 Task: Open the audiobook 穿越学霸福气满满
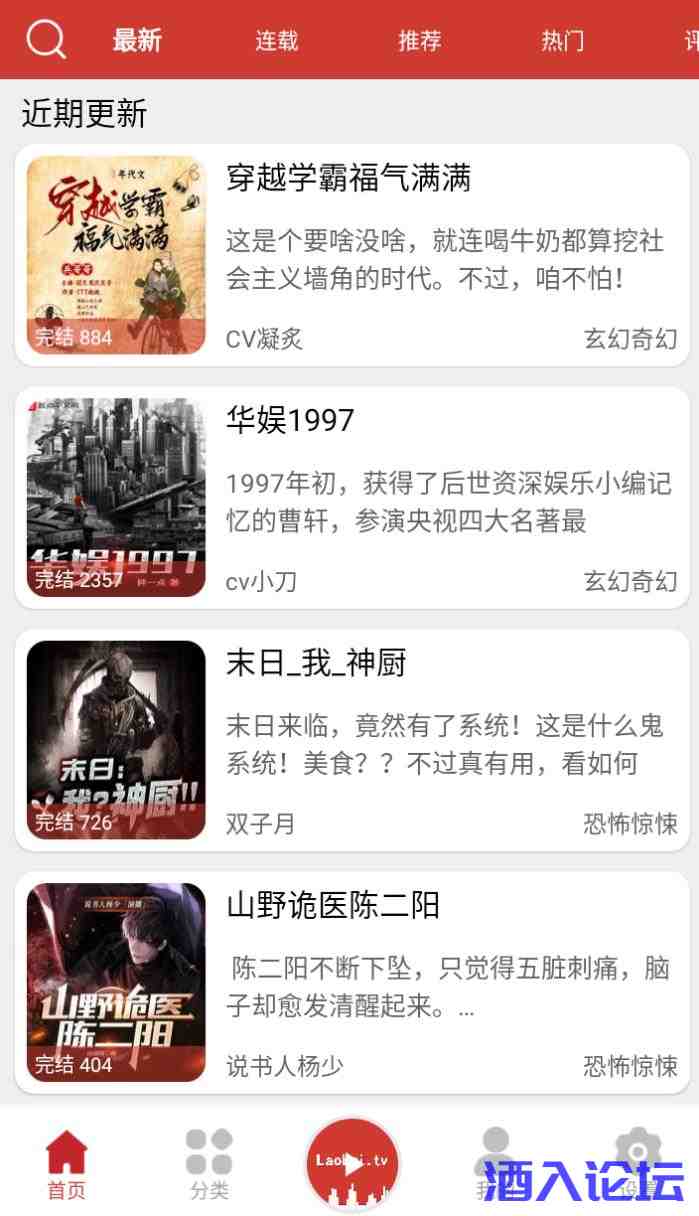coord(351,255)
